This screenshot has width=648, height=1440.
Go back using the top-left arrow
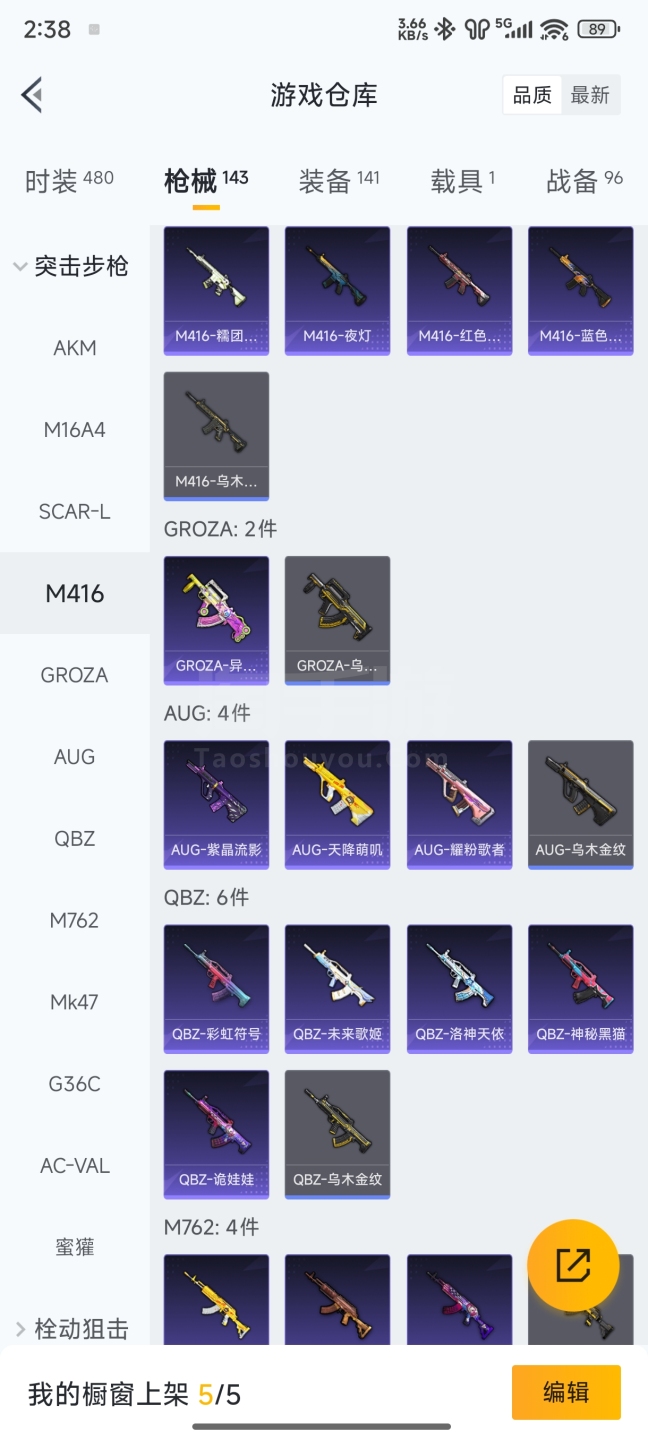pyautogui.click(x=32, y=95)
